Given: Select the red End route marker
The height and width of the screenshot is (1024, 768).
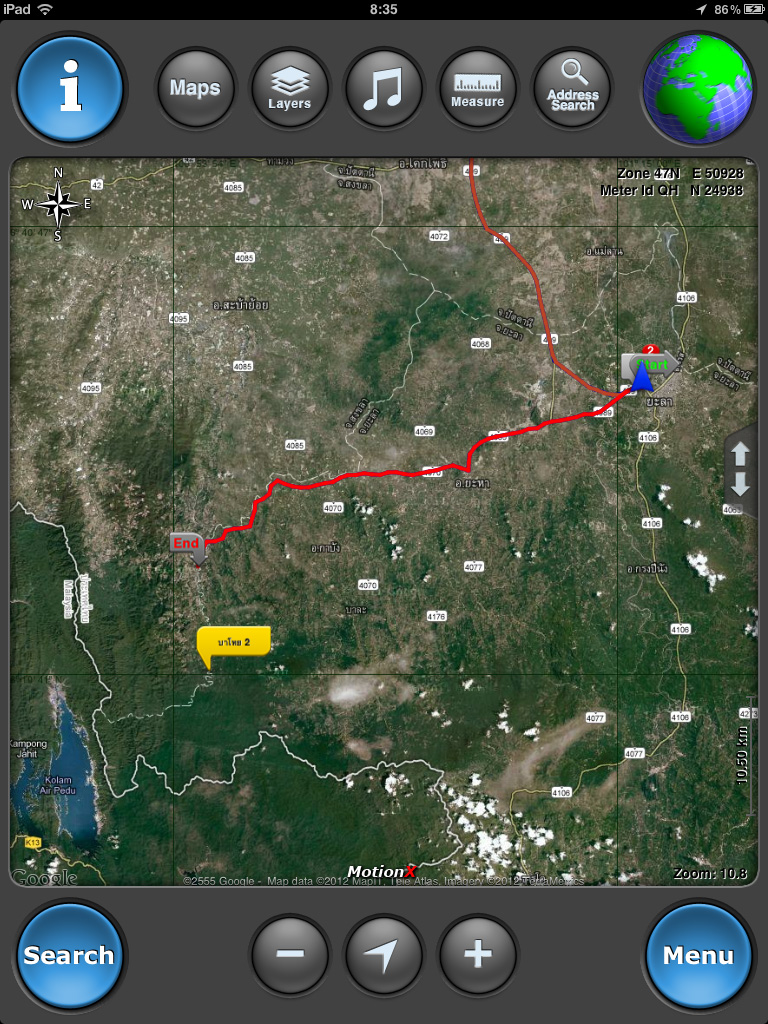Looking at the screenshot, I should [x=188, y=544].
